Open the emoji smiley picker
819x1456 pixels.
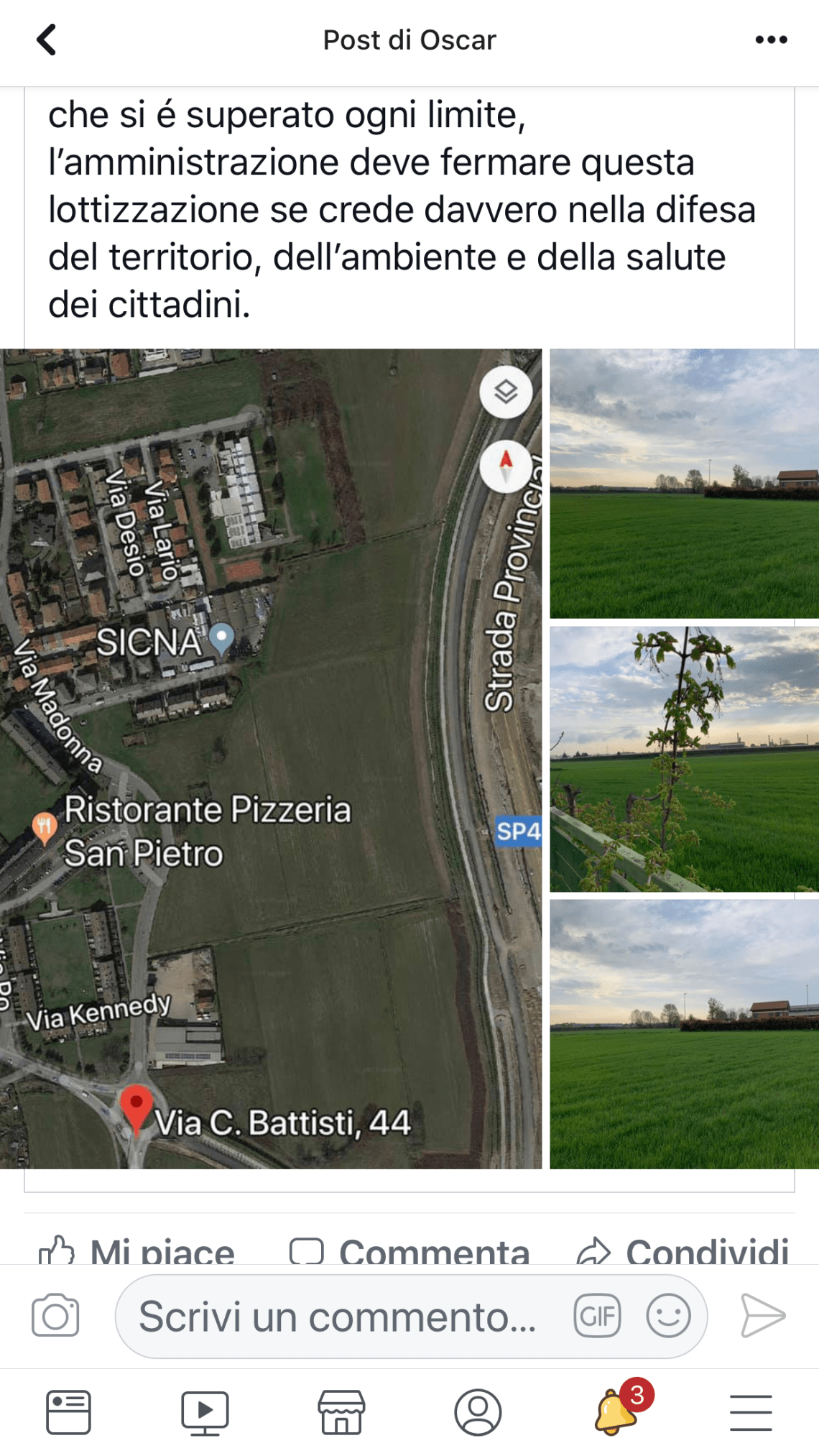(668, 1316)
